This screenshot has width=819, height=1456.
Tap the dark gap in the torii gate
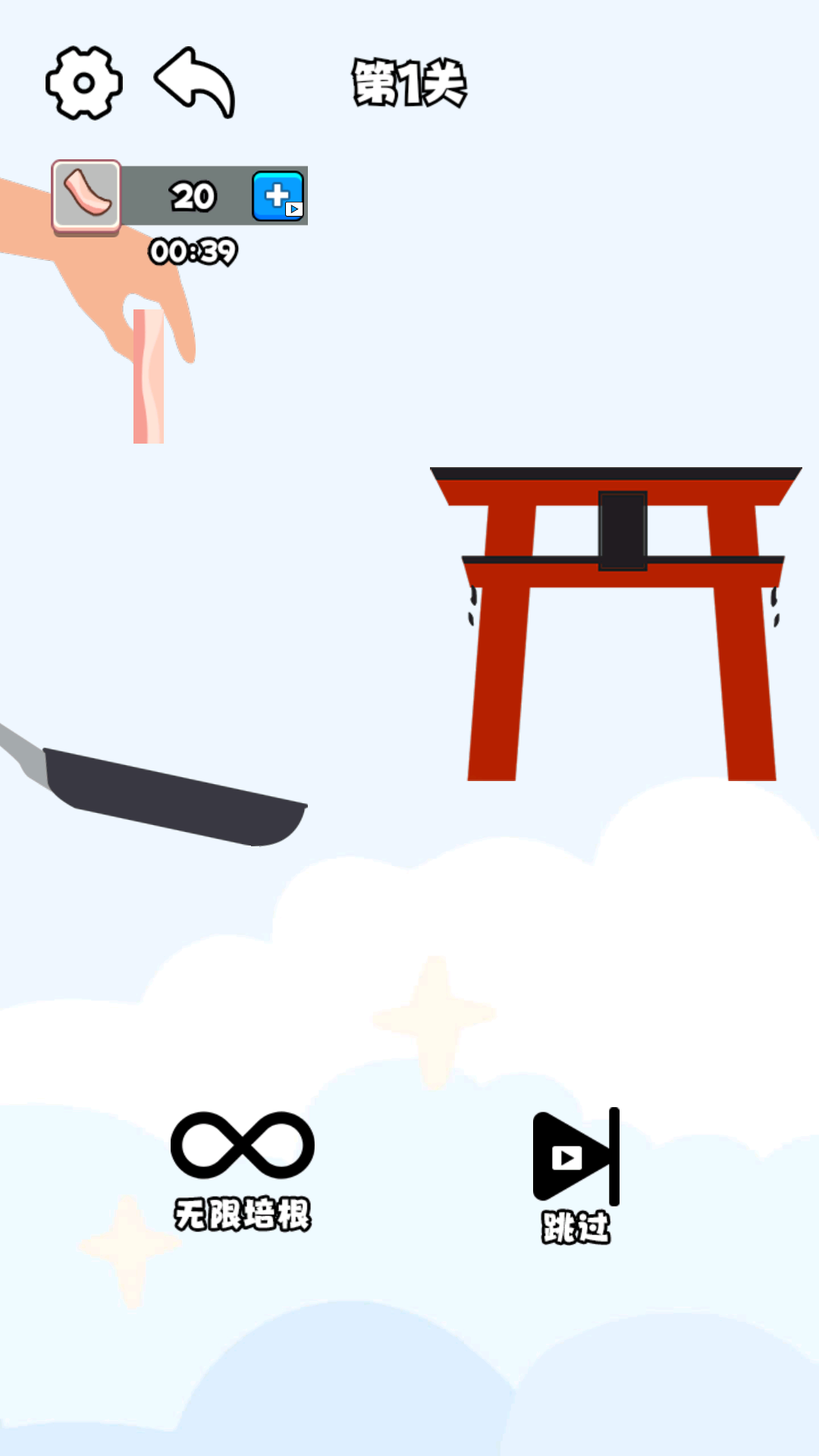623,529
